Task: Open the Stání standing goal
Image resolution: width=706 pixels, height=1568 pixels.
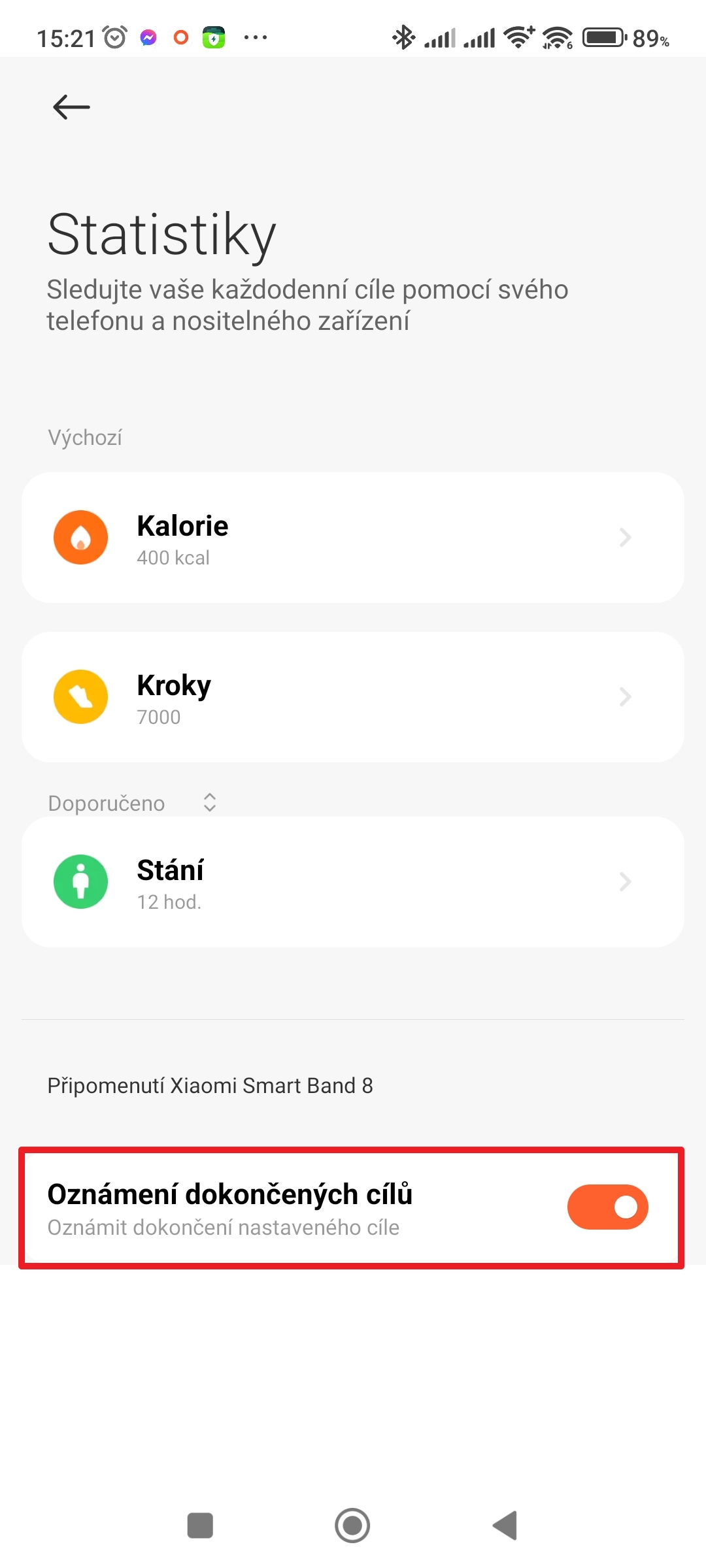Action: tap(353, 882)
